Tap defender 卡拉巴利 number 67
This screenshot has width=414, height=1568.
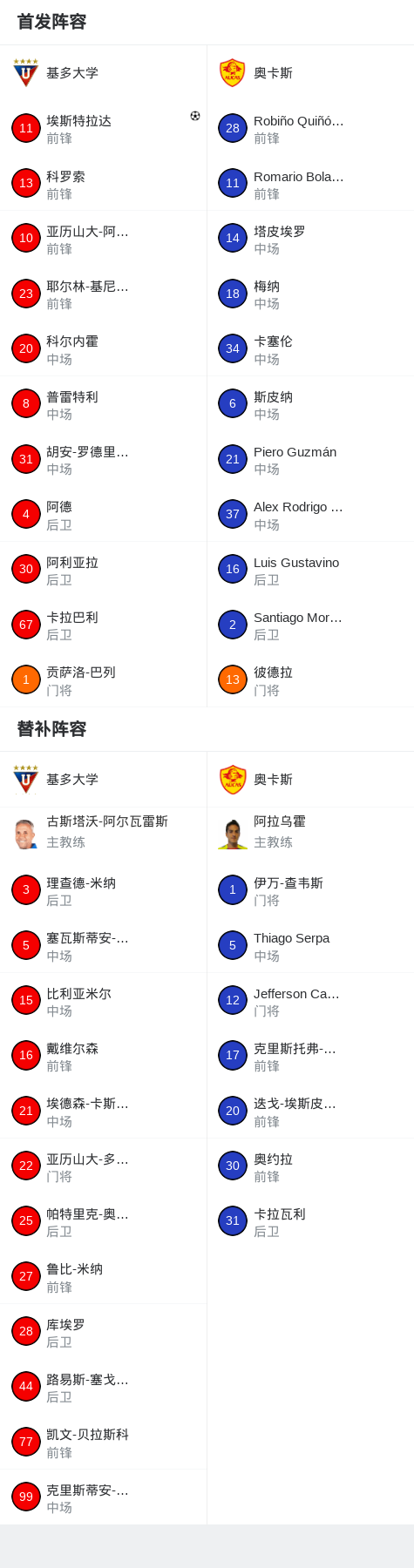tap(103, 625)
